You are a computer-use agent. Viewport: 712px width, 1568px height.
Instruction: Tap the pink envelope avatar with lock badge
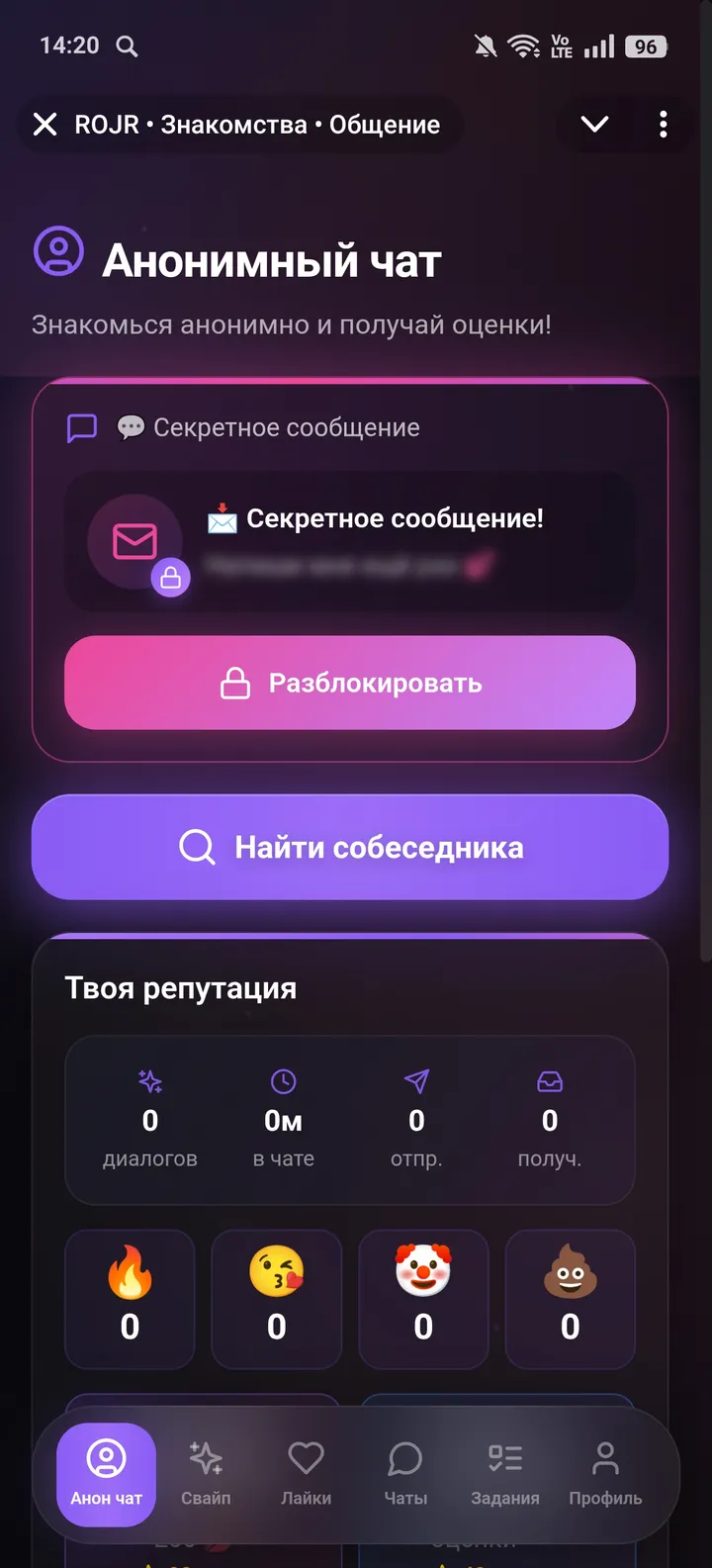click(x=136, y=540)
